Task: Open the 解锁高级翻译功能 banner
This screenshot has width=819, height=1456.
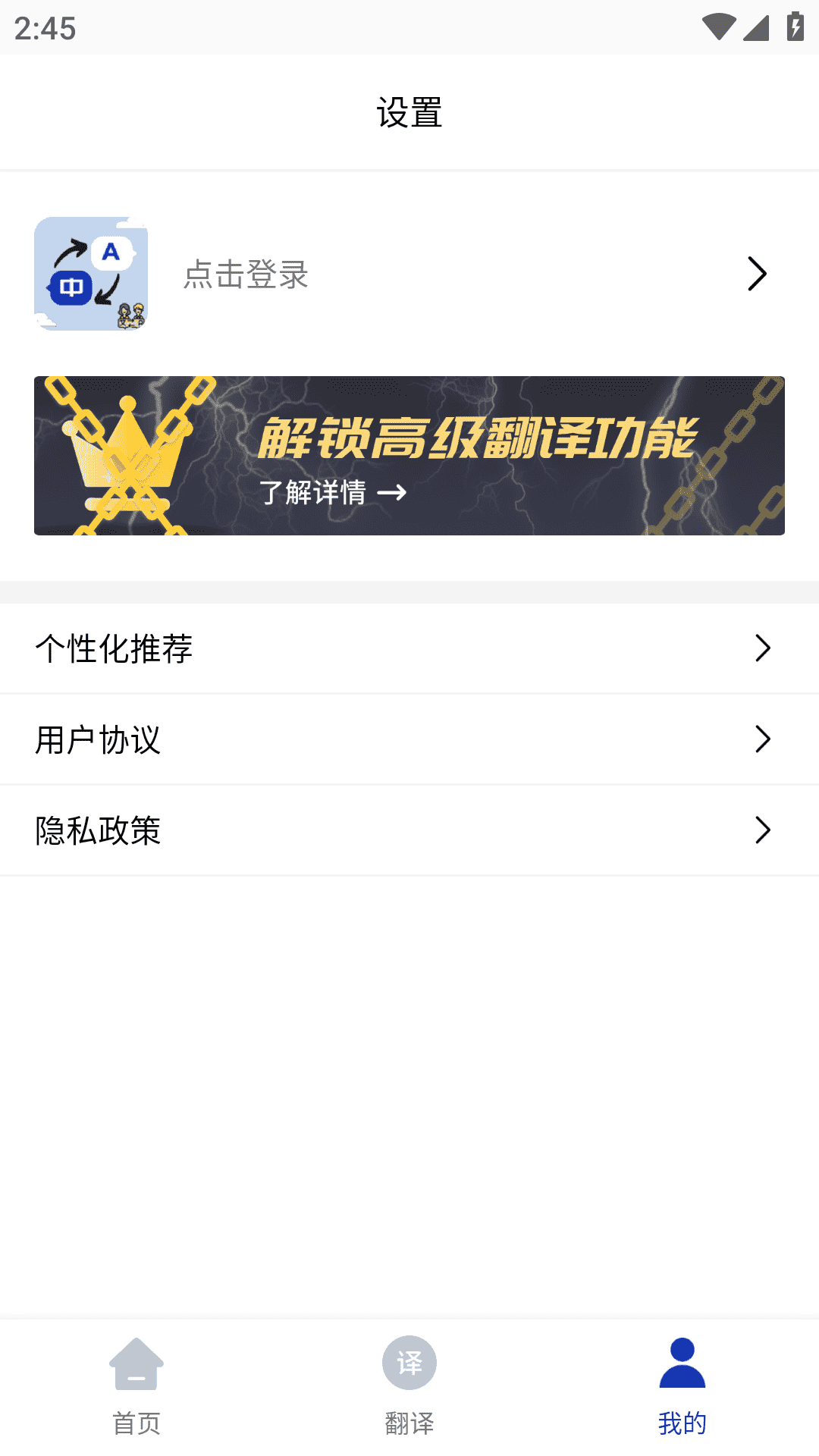Action: [409, 456]
